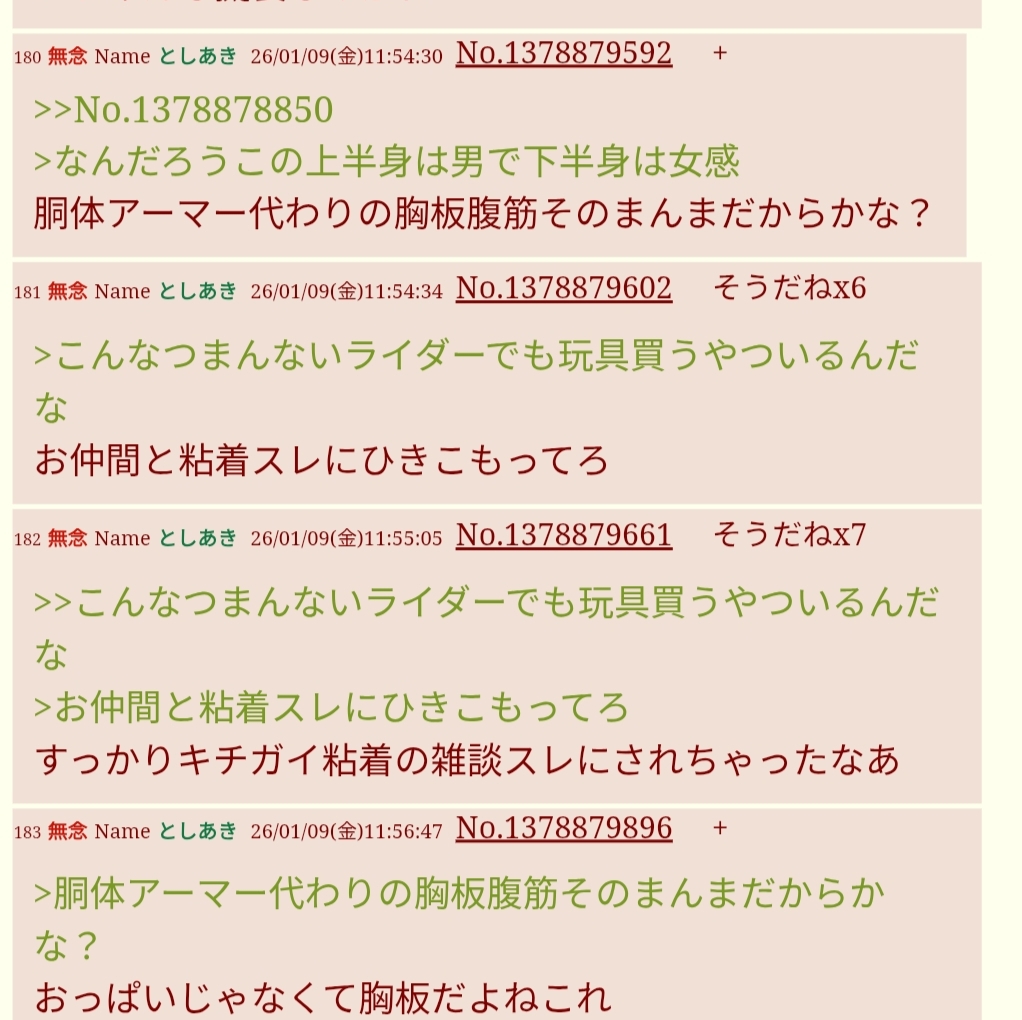Tap the plus vote on post 183

[719, 829]
